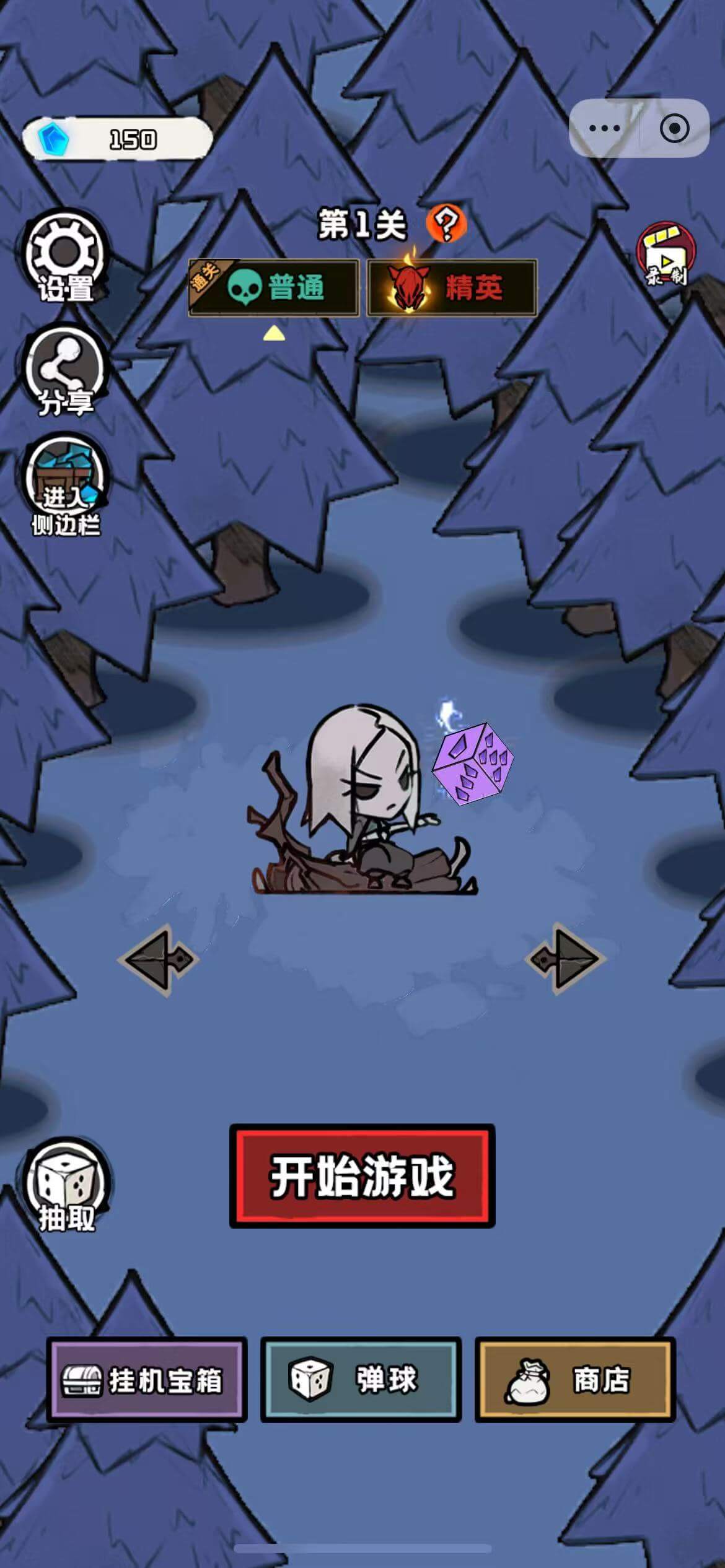Open 挂机宝箱 idle chest

pos(146,1380)
